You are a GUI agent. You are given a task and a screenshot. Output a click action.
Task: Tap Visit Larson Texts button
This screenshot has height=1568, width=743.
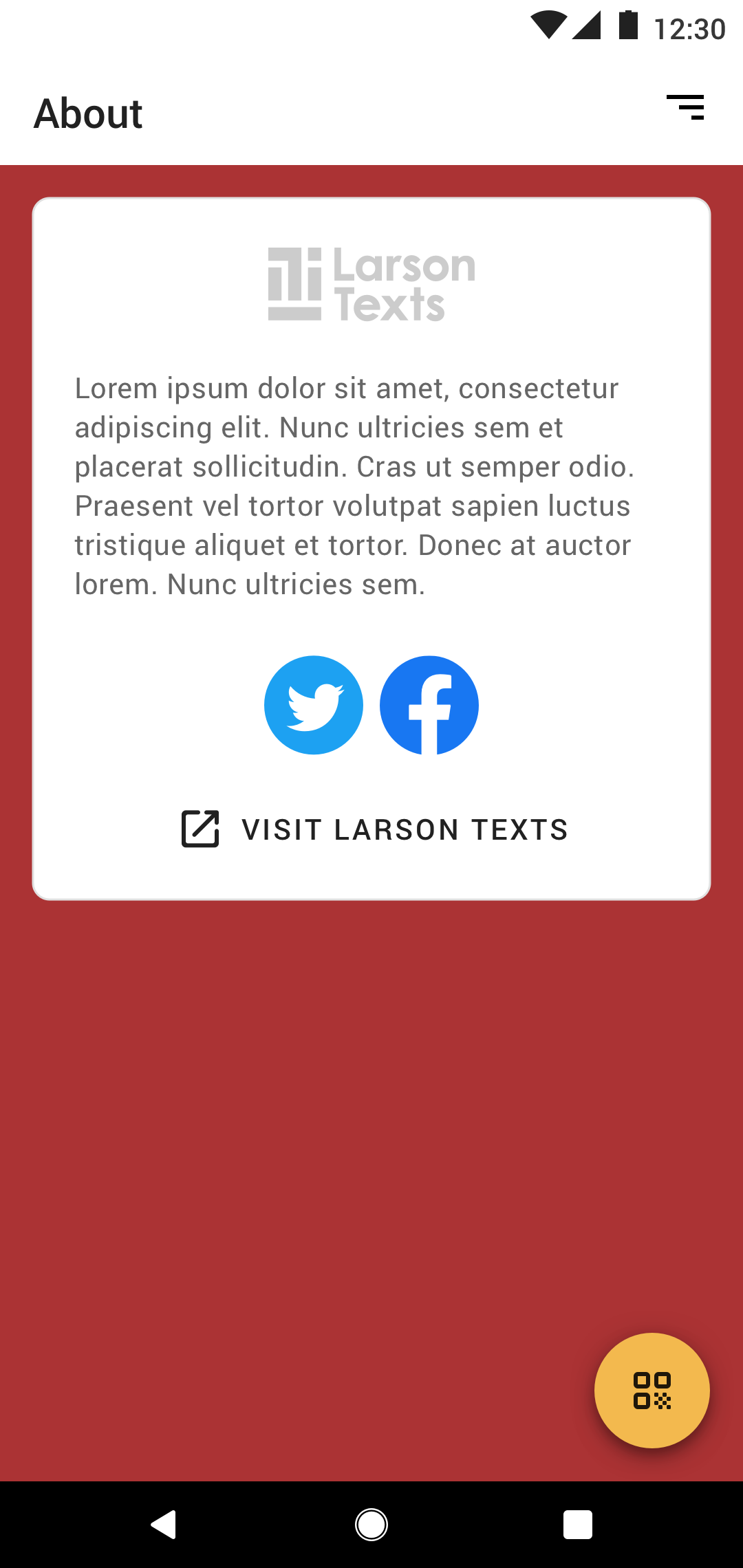pos(374,829)
